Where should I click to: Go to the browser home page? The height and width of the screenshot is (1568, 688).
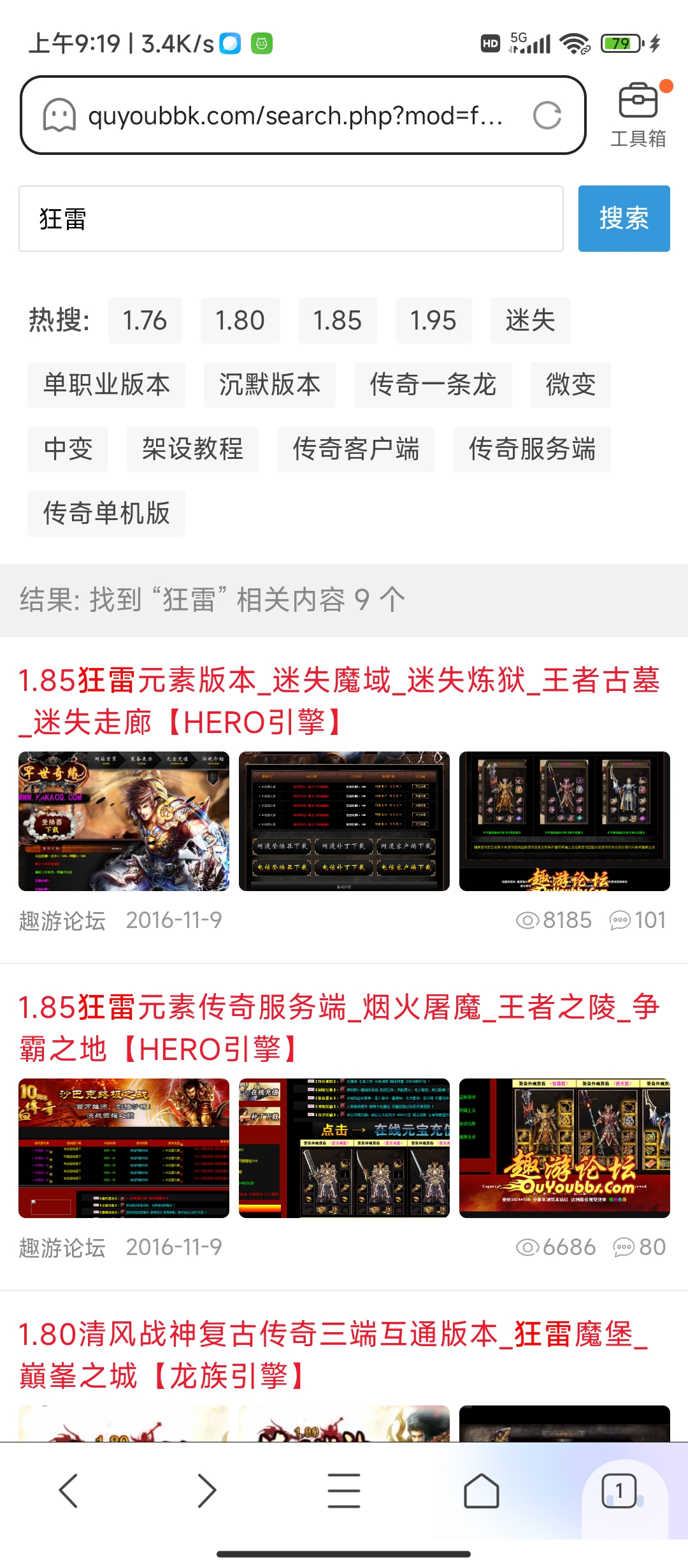click(x=482, y=1491)
